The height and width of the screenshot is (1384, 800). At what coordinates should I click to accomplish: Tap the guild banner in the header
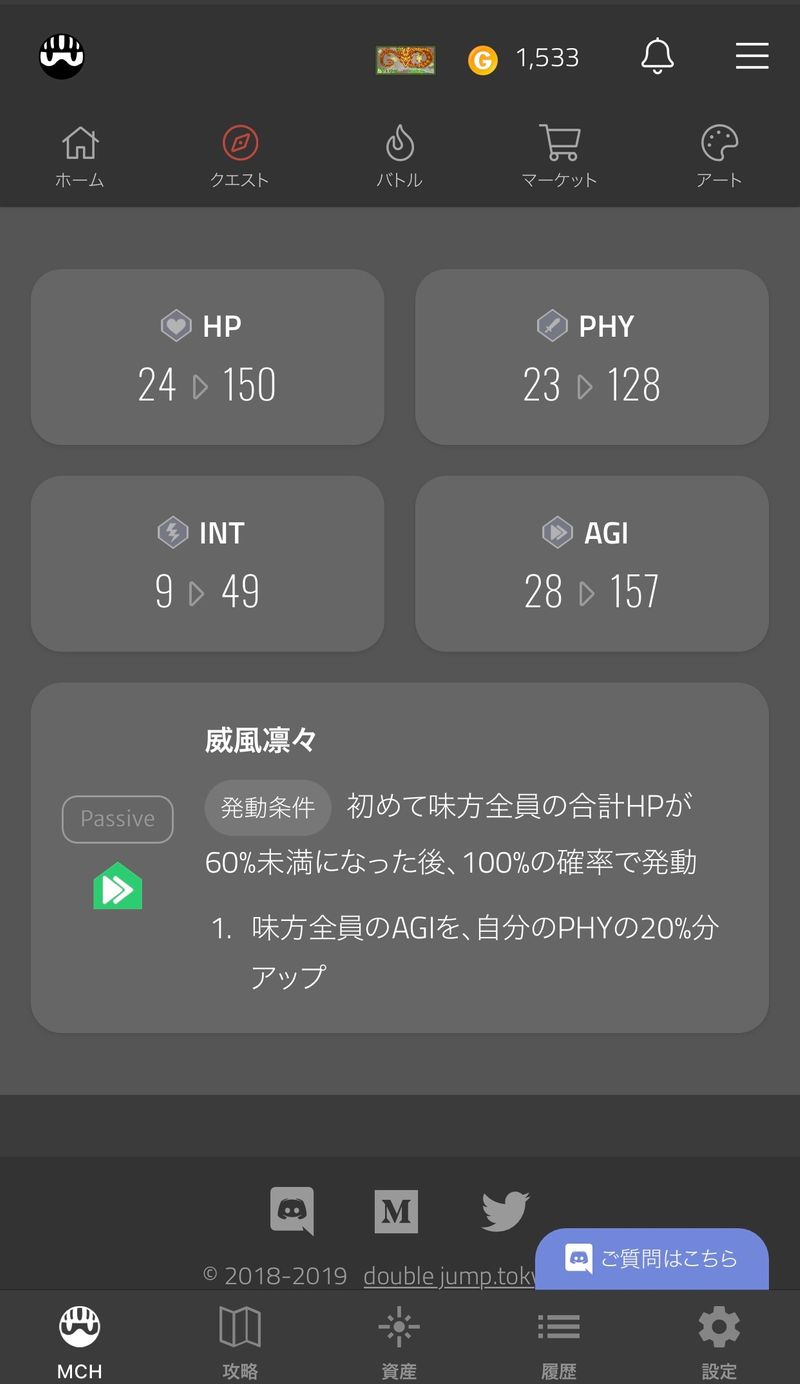point(405,60)
